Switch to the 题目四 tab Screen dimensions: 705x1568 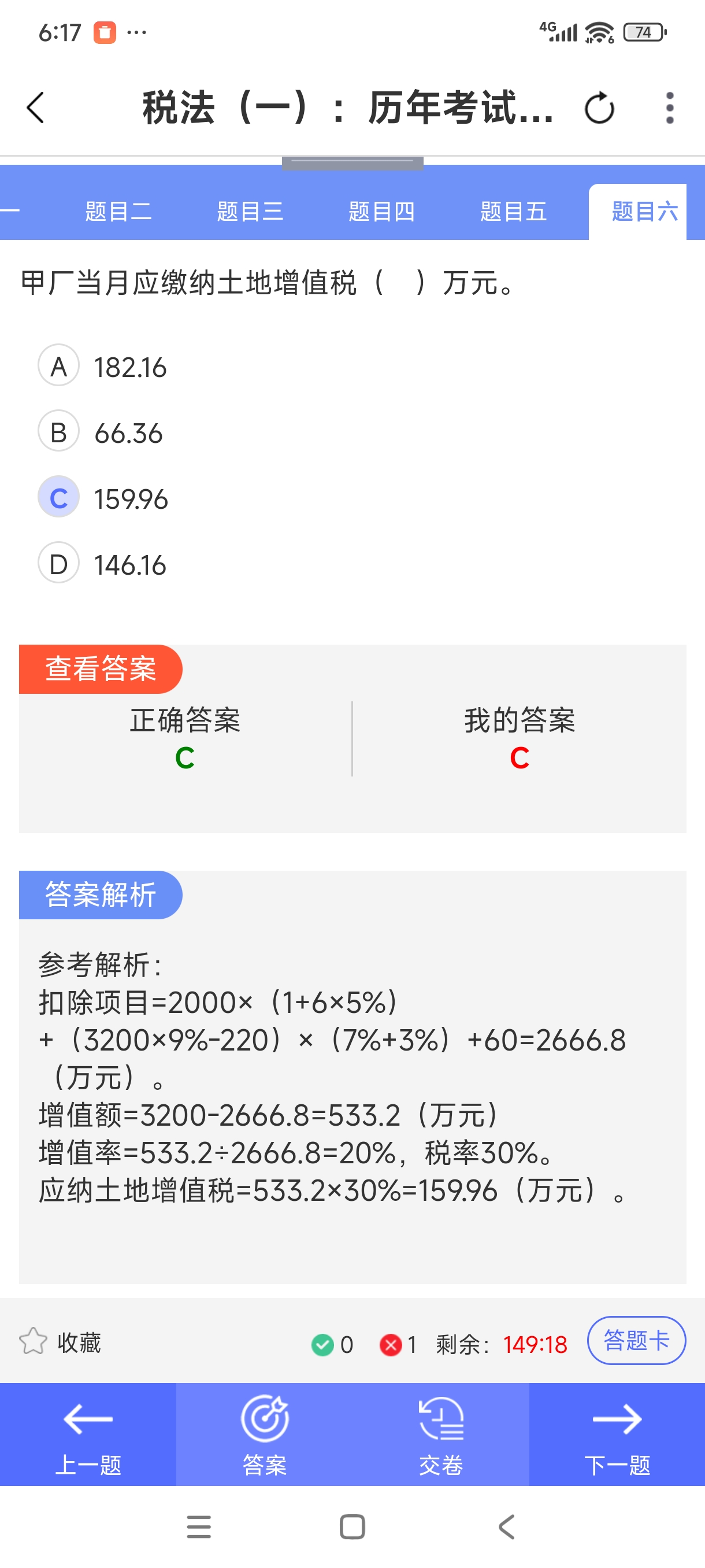(381, 212)
